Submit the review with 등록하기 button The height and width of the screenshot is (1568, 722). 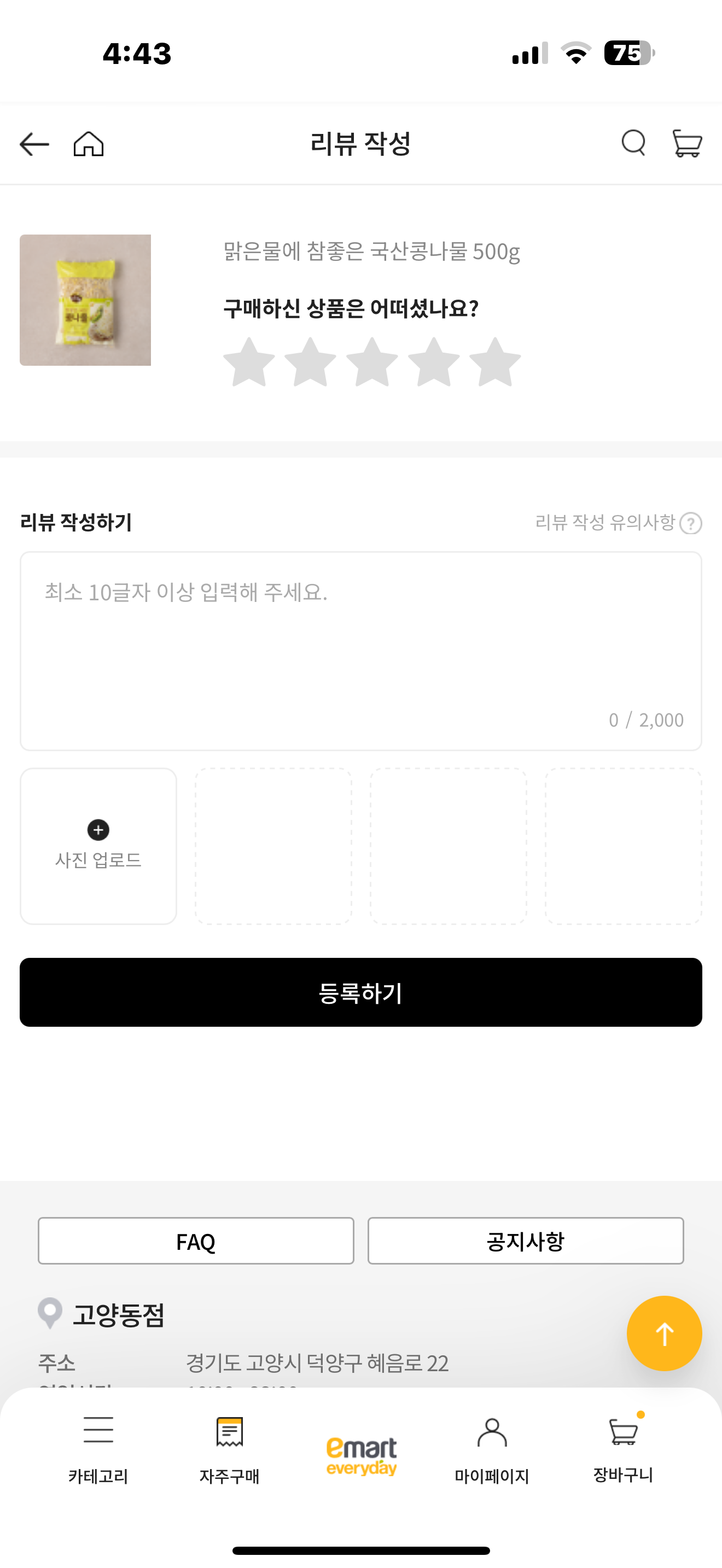pyautogui.click(x=361, y=992)
